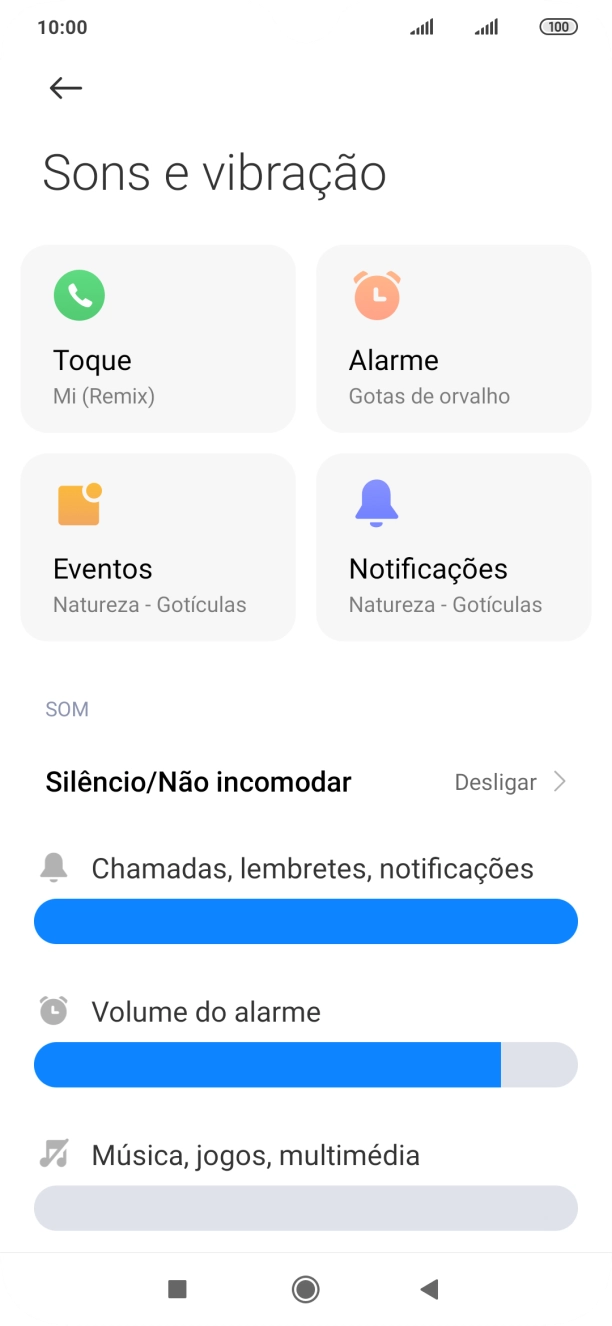This screenshot has width=612, height=1326.
Task: Adjust the Chamadas, lembretes, notificações volume slider
Action: tap(306, 921)
